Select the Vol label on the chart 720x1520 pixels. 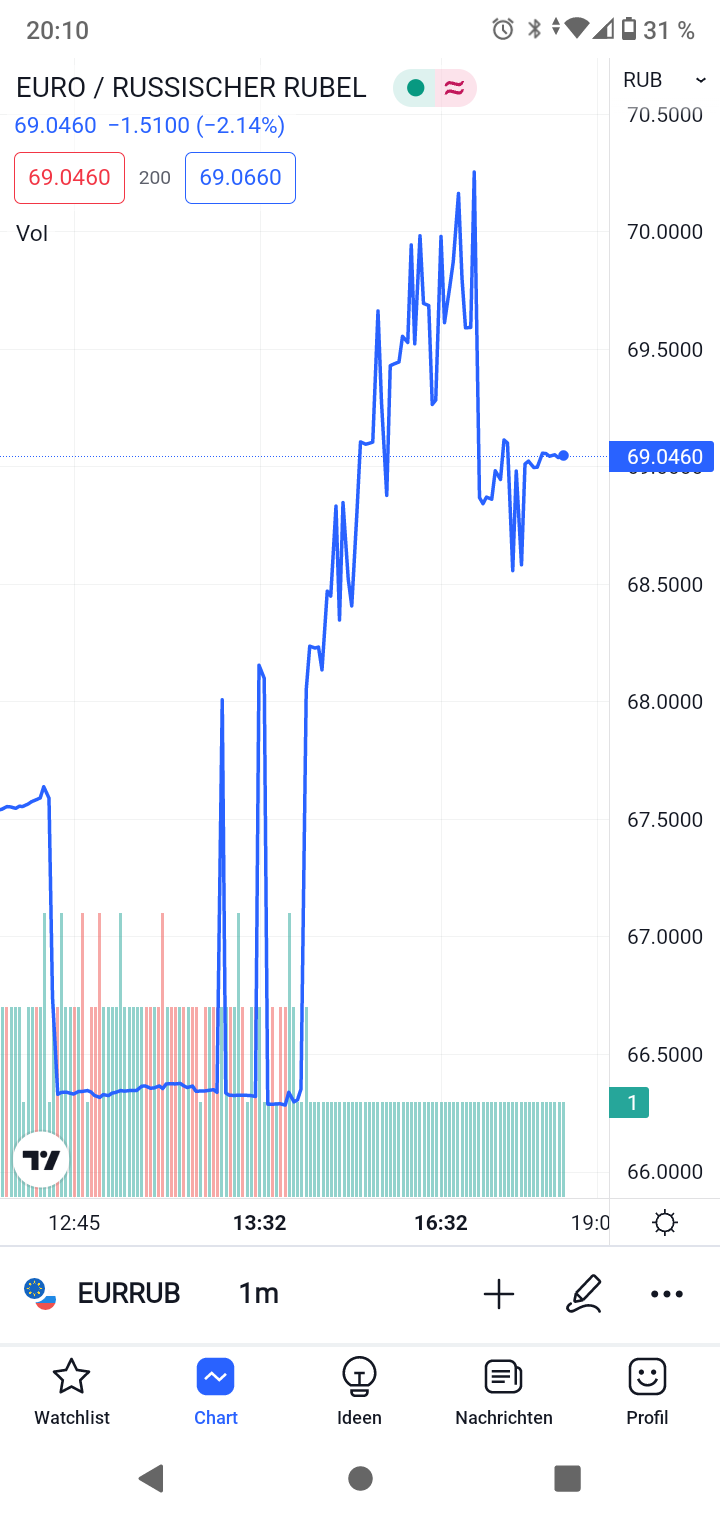pyautogui.click(x=32, y=233)
